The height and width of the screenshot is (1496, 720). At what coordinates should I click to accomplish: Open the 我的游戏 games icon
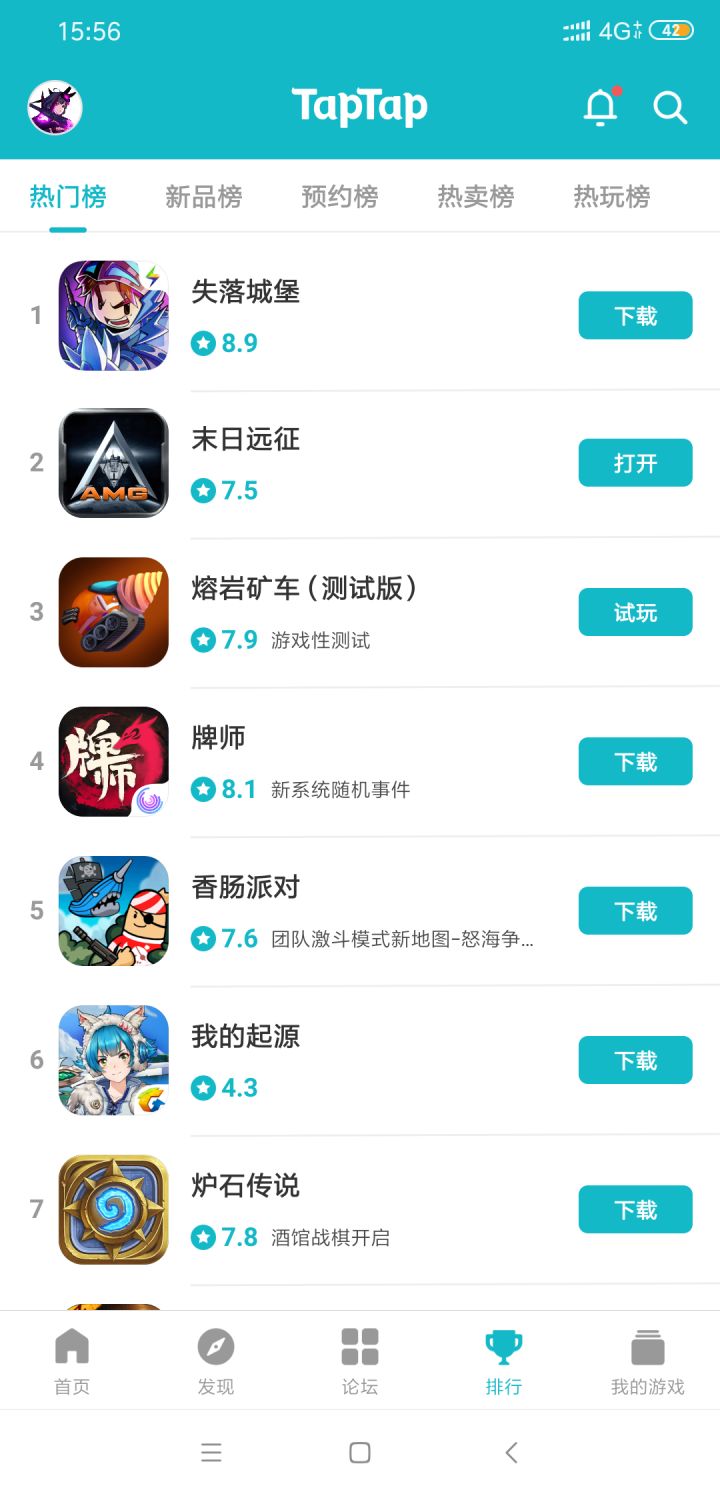pos(647,1360)
